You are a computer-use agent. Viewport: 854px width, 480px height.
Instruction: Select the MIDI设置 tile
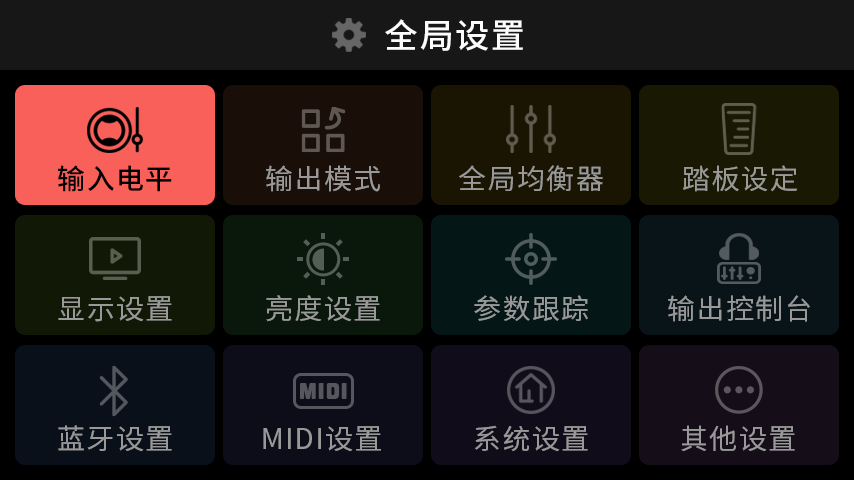323,405
